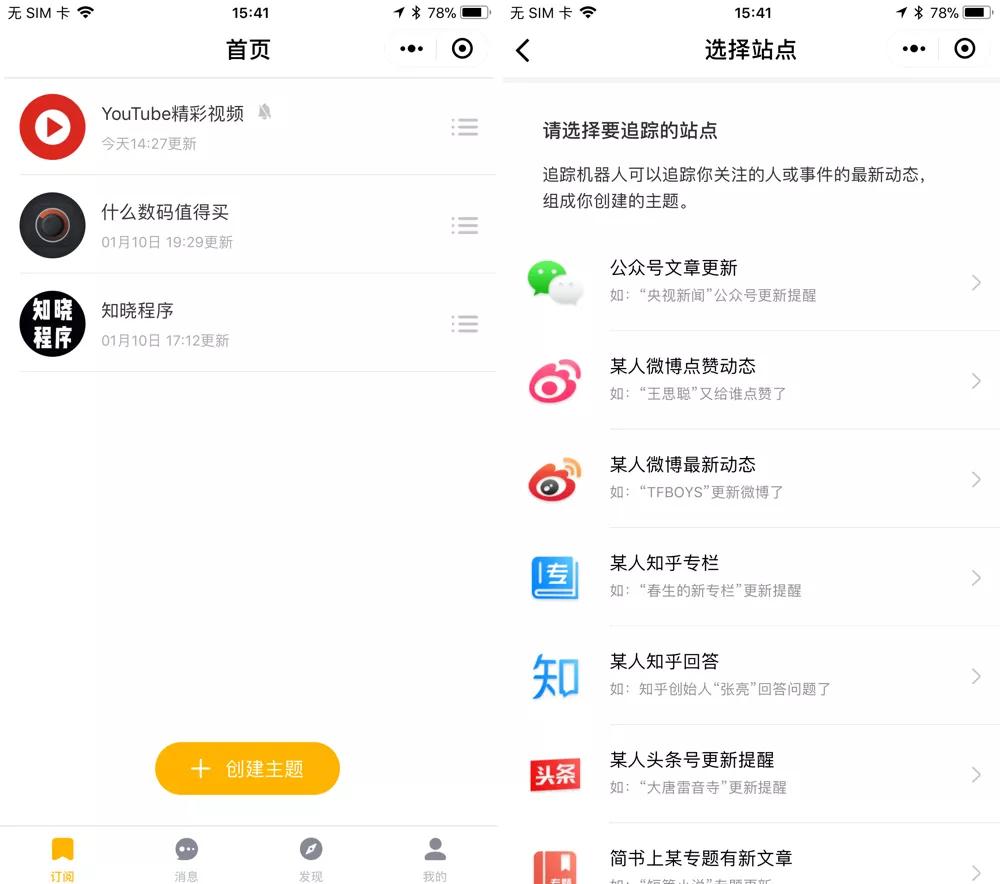Select the 订阅 tab
The height and width of the screenshot is (884, 1000).
coord(62,858)
